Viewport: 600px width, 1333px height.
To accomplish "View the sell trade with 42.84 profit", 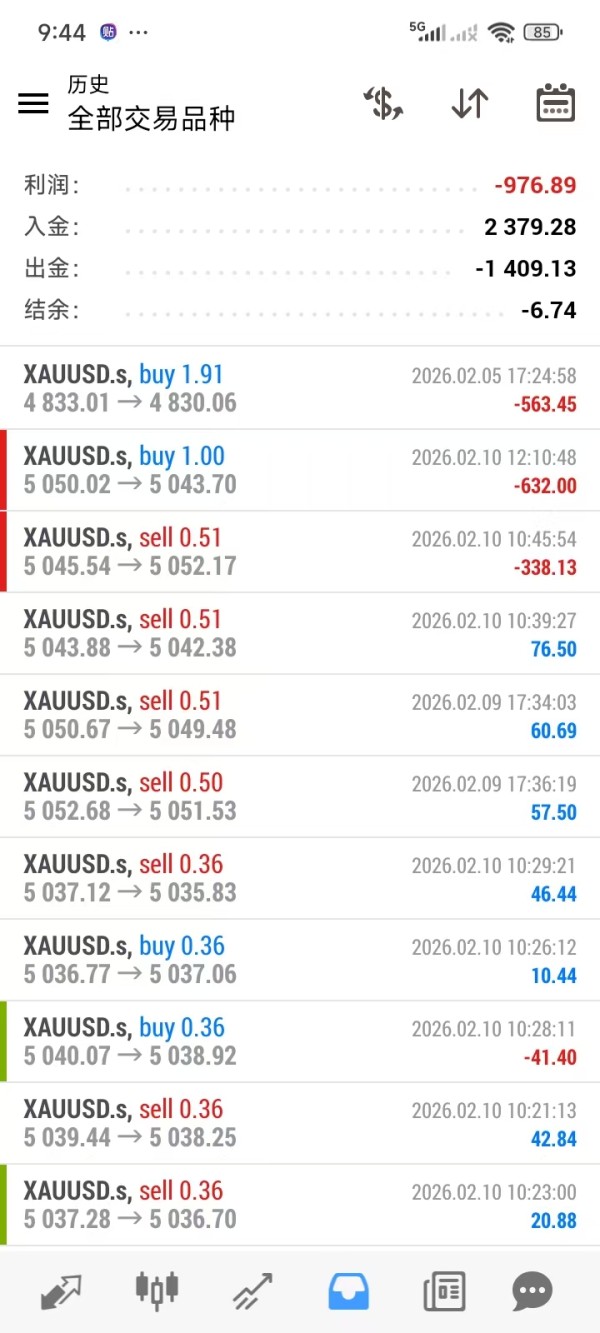I will pyautogui.click(x=300, y=1124).
